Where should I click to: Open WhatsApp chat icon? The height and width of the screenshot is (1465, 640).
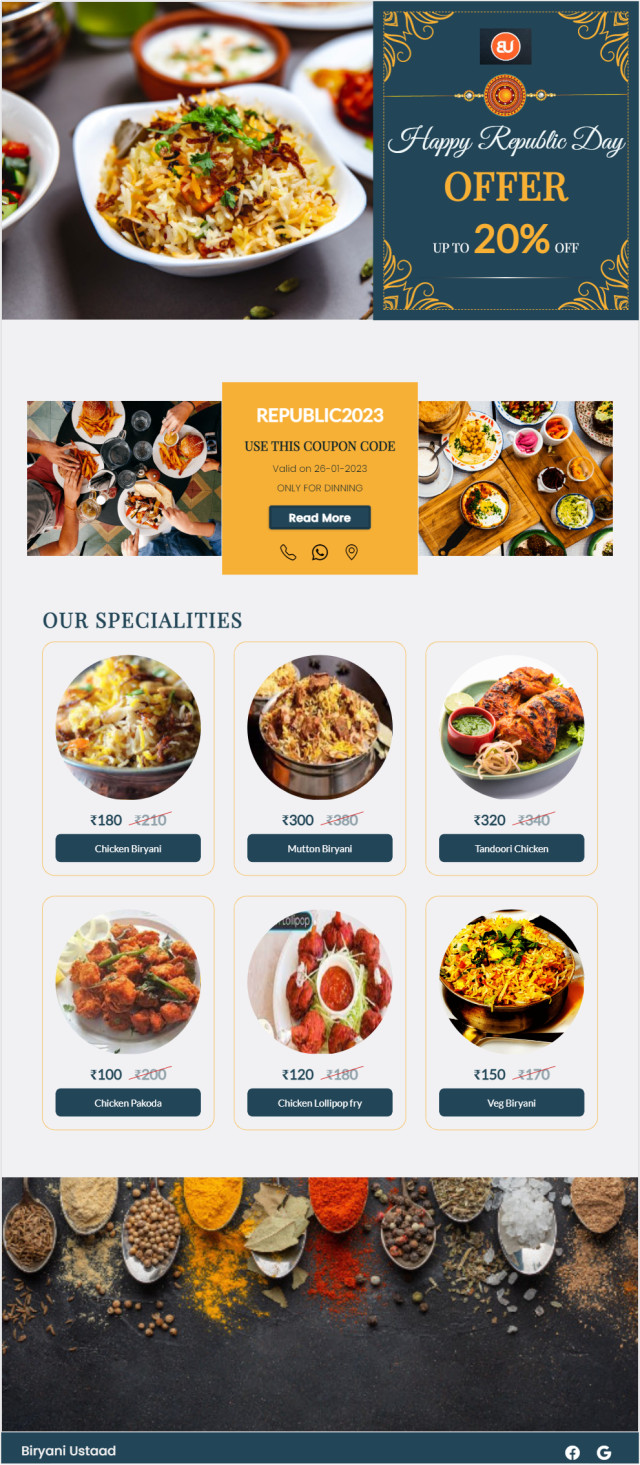(320, 552)
